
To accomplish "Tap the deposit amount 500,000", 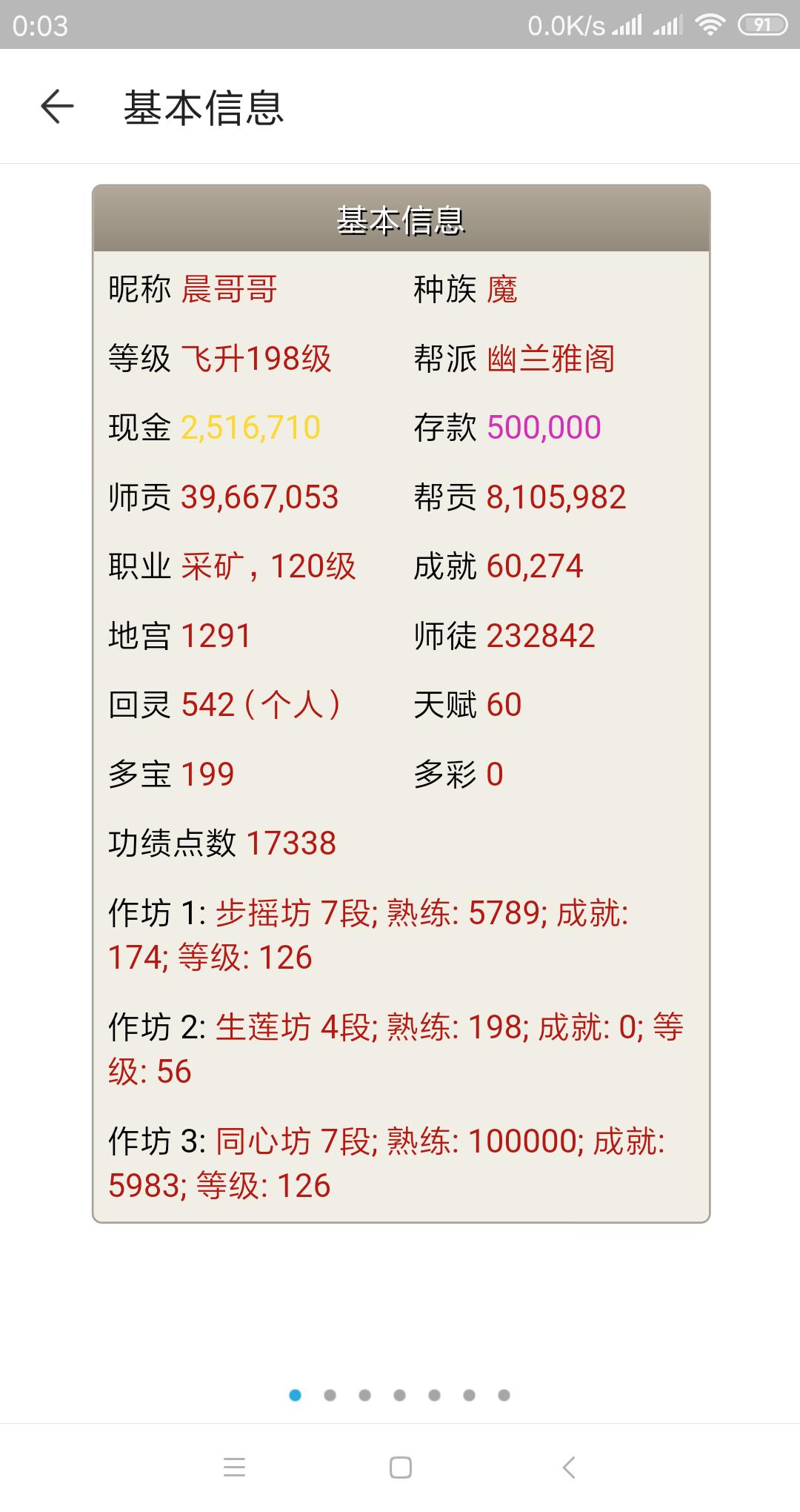I will 544,428.
